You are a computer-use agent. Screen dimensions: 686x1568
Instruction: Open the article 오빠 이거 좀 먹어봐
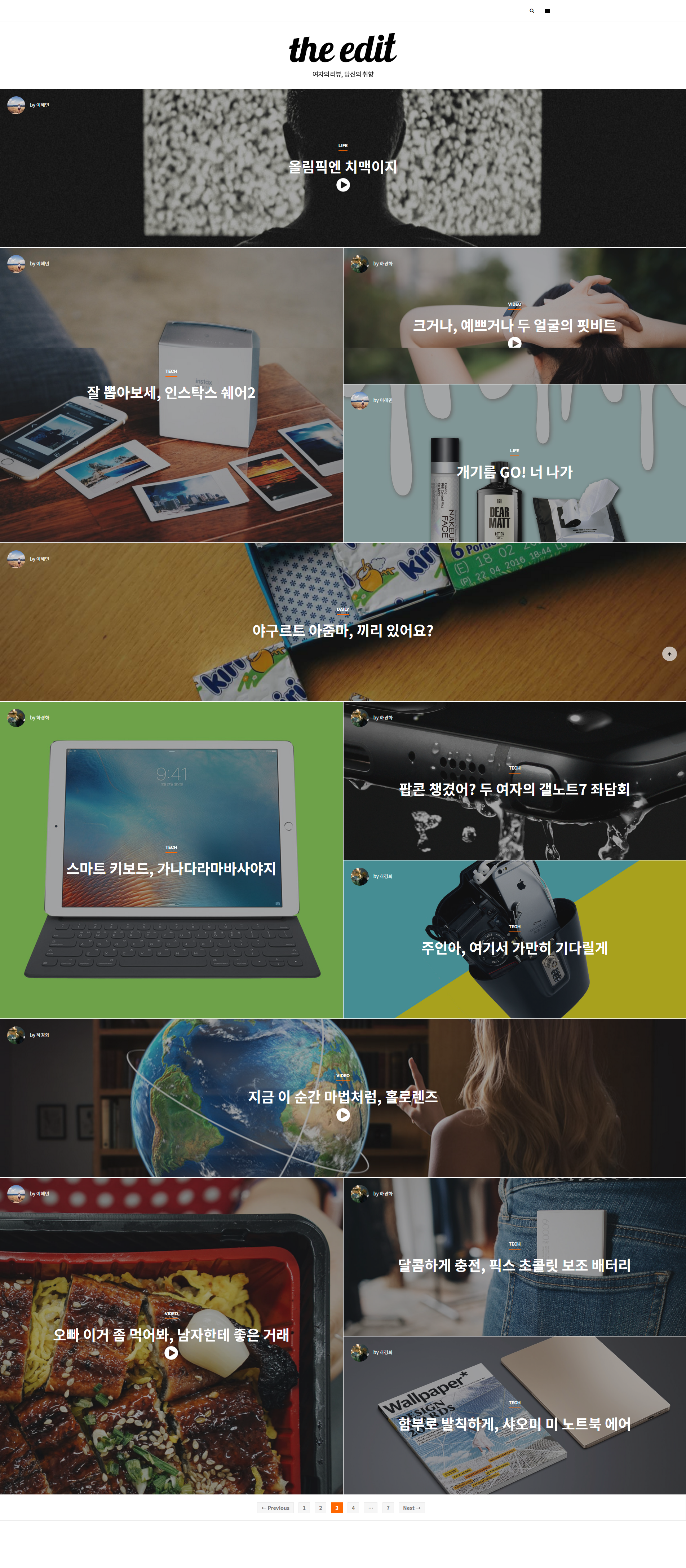(x=171, y=1335)
